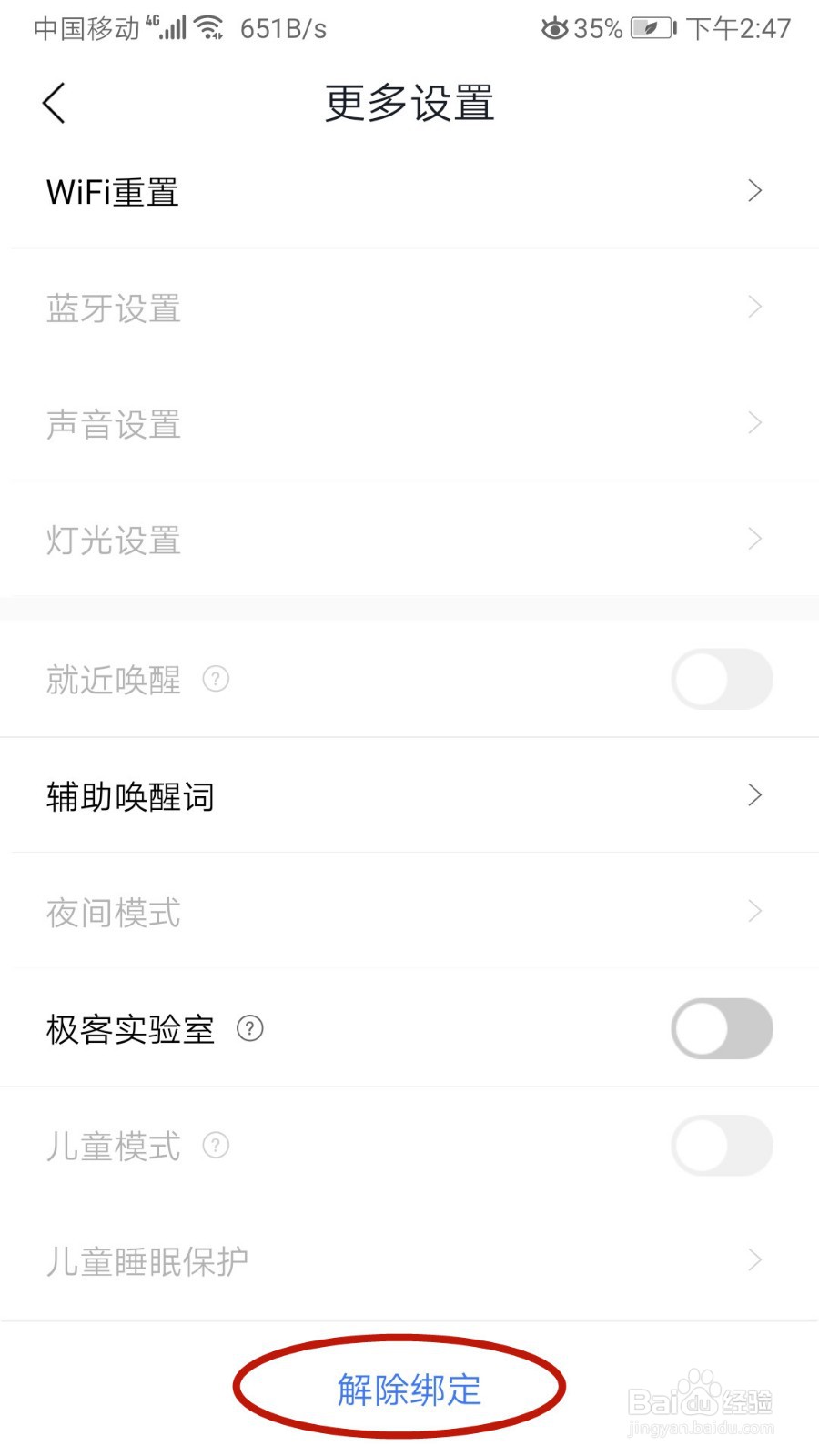The width and height of the screenshot is (819, 1456).
Task: Open 蓝牙设置 row
Action: tap(409, 308)
